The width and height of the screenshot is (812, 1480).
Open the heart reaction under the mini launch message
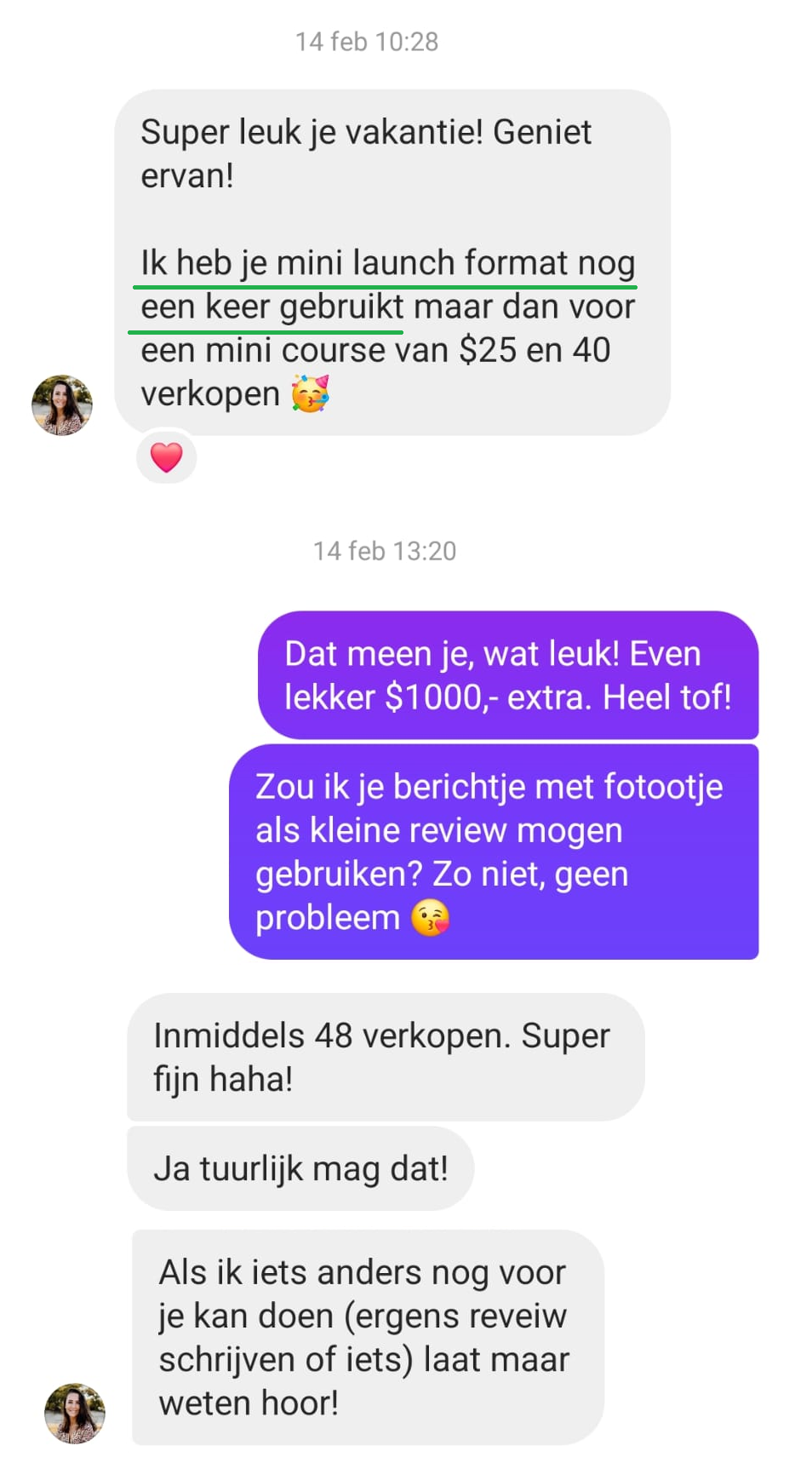coord(167,457)
